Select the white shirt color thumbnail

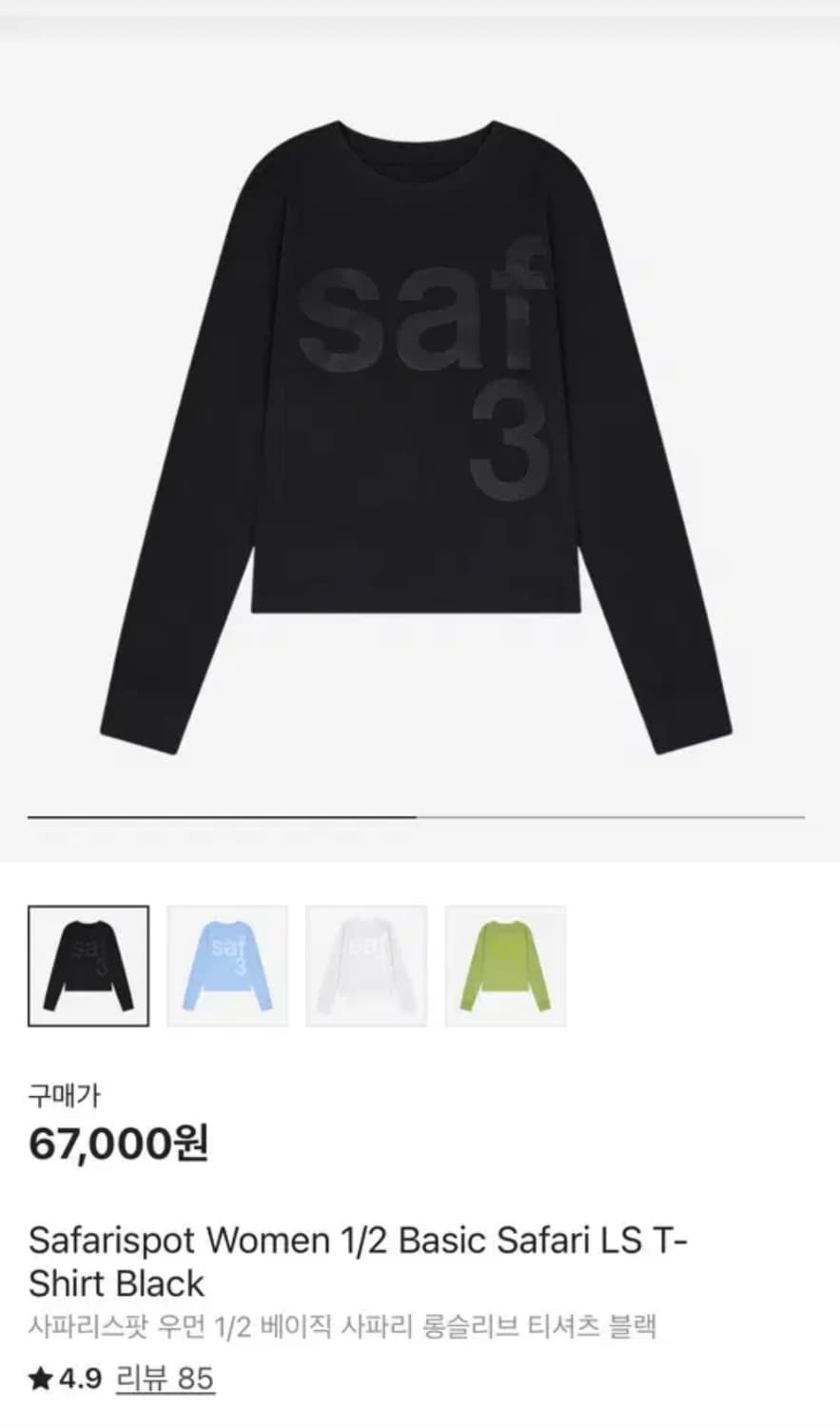[x=366, y=966]
